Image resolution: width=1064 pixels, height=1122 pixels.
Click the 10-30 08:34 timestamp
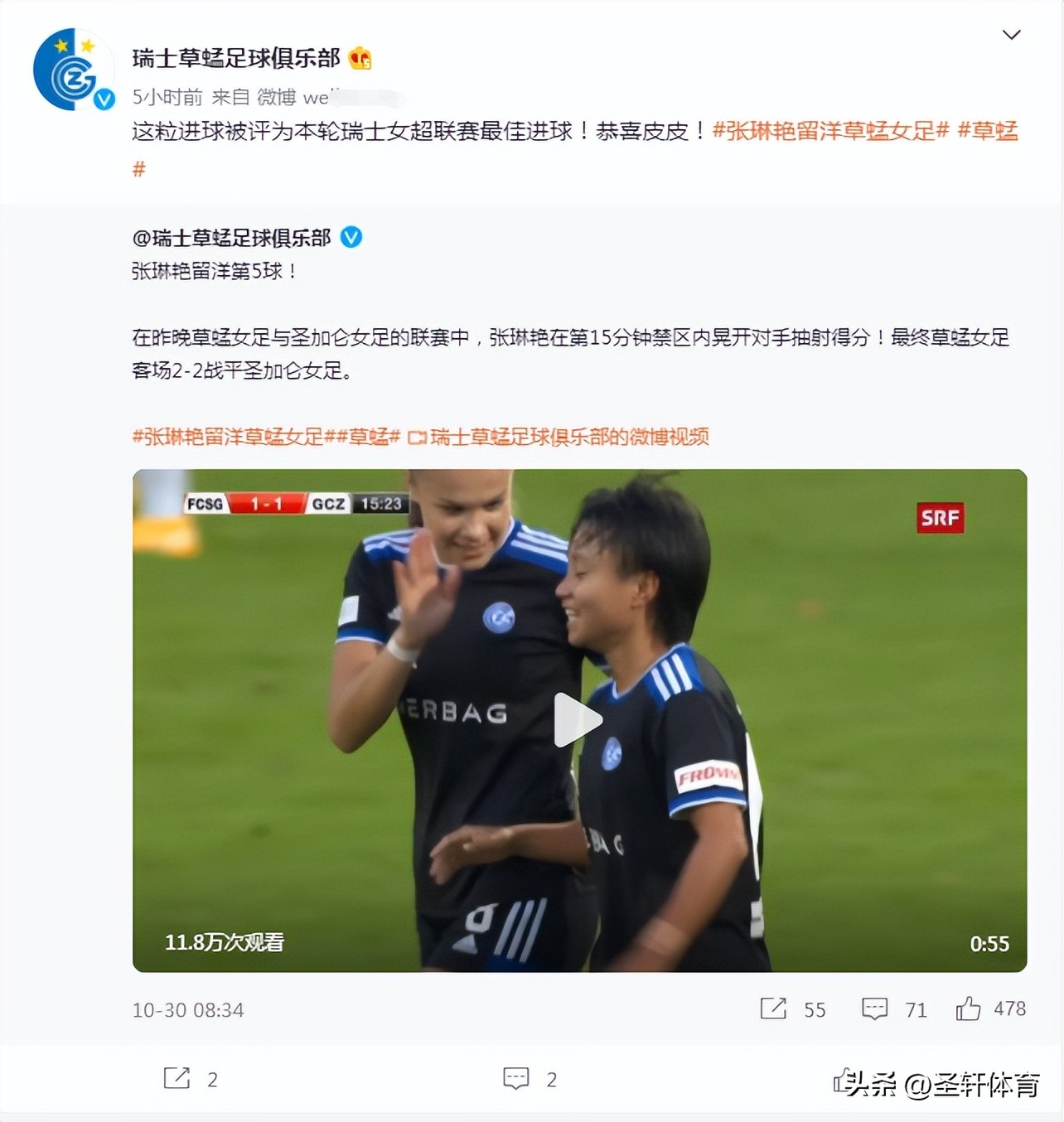coord(188,1009)
